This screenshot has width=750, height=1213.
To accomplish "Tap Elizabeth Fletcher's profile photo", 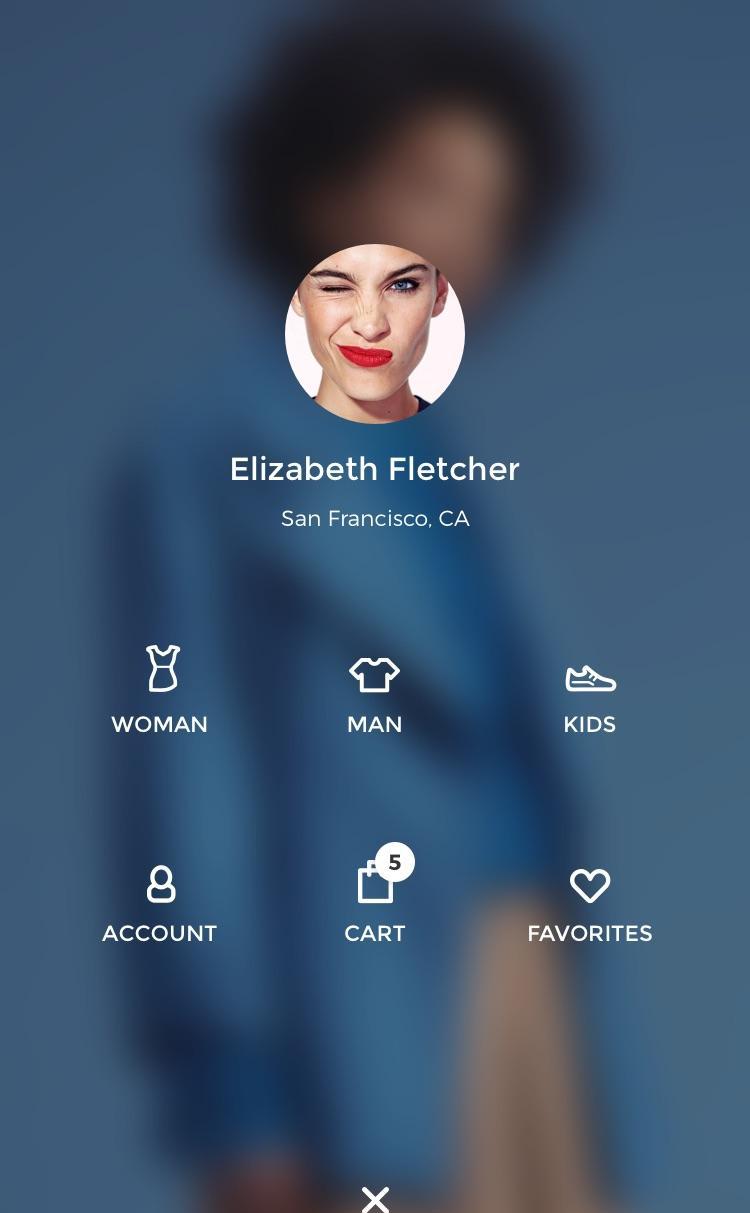I will [x=375, y=334].
